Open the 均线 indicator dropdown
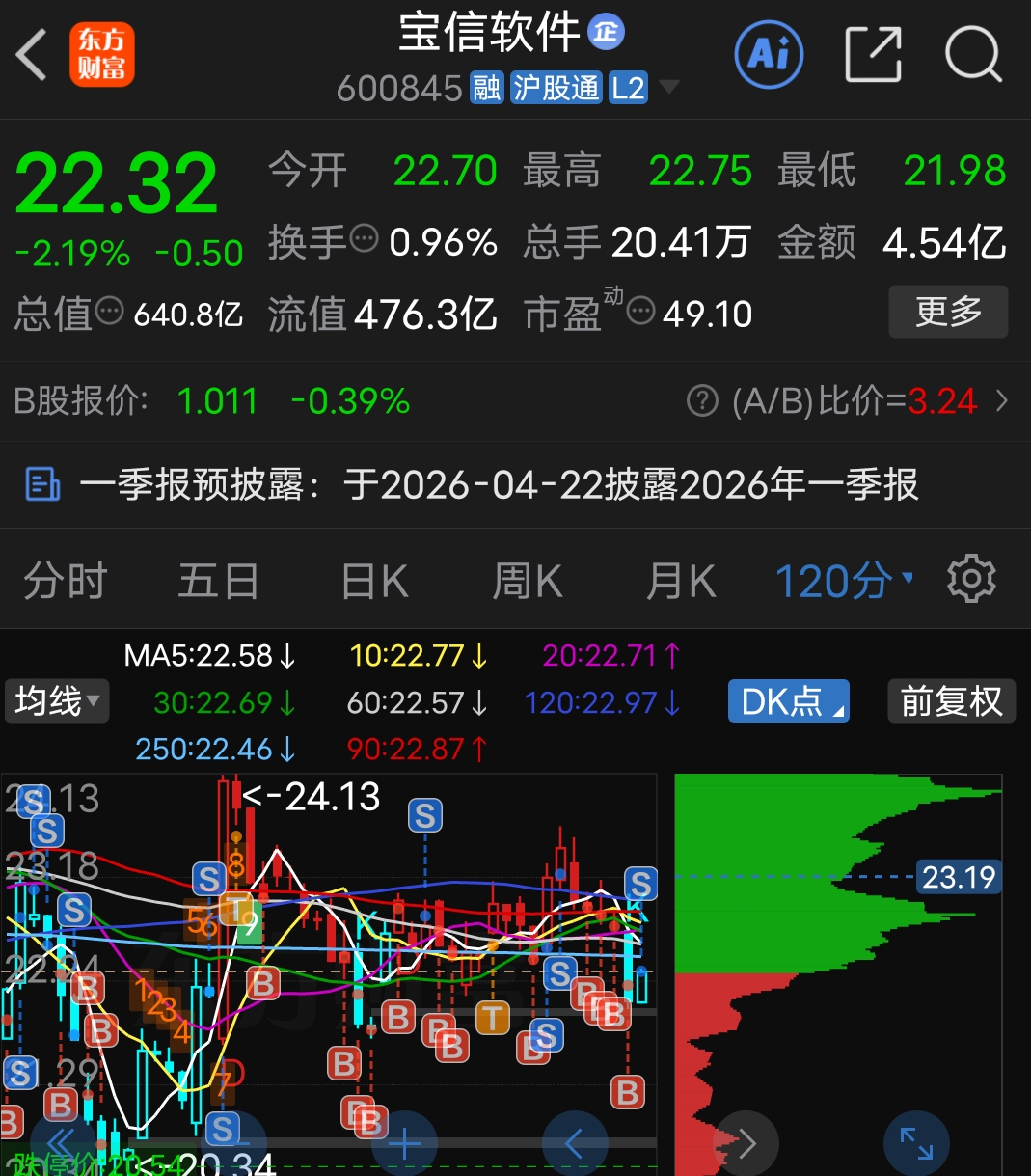Viewport: 1031px width, 1176px height. click(57, 701)
